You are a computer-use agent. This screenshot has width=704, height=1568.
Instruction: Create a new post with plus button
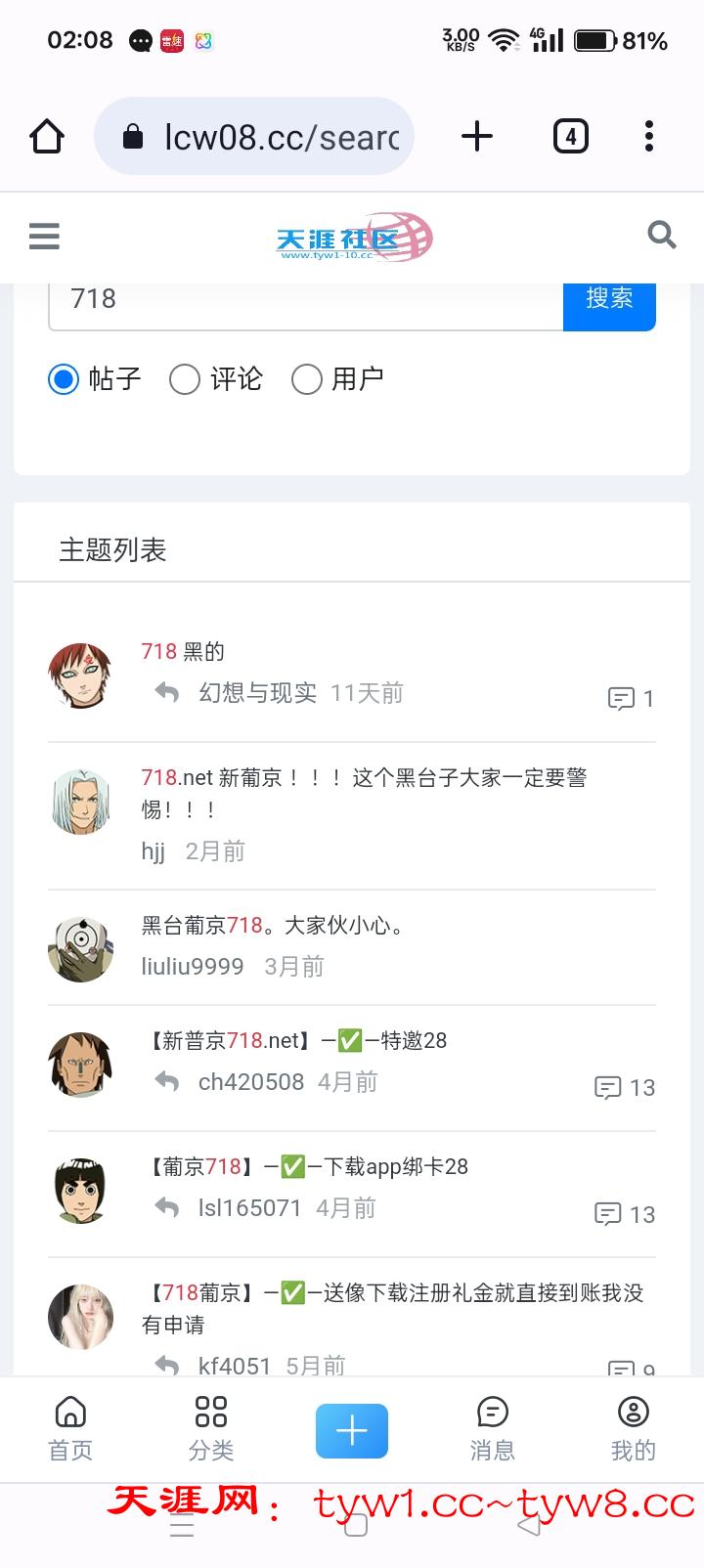point(352,1430)
